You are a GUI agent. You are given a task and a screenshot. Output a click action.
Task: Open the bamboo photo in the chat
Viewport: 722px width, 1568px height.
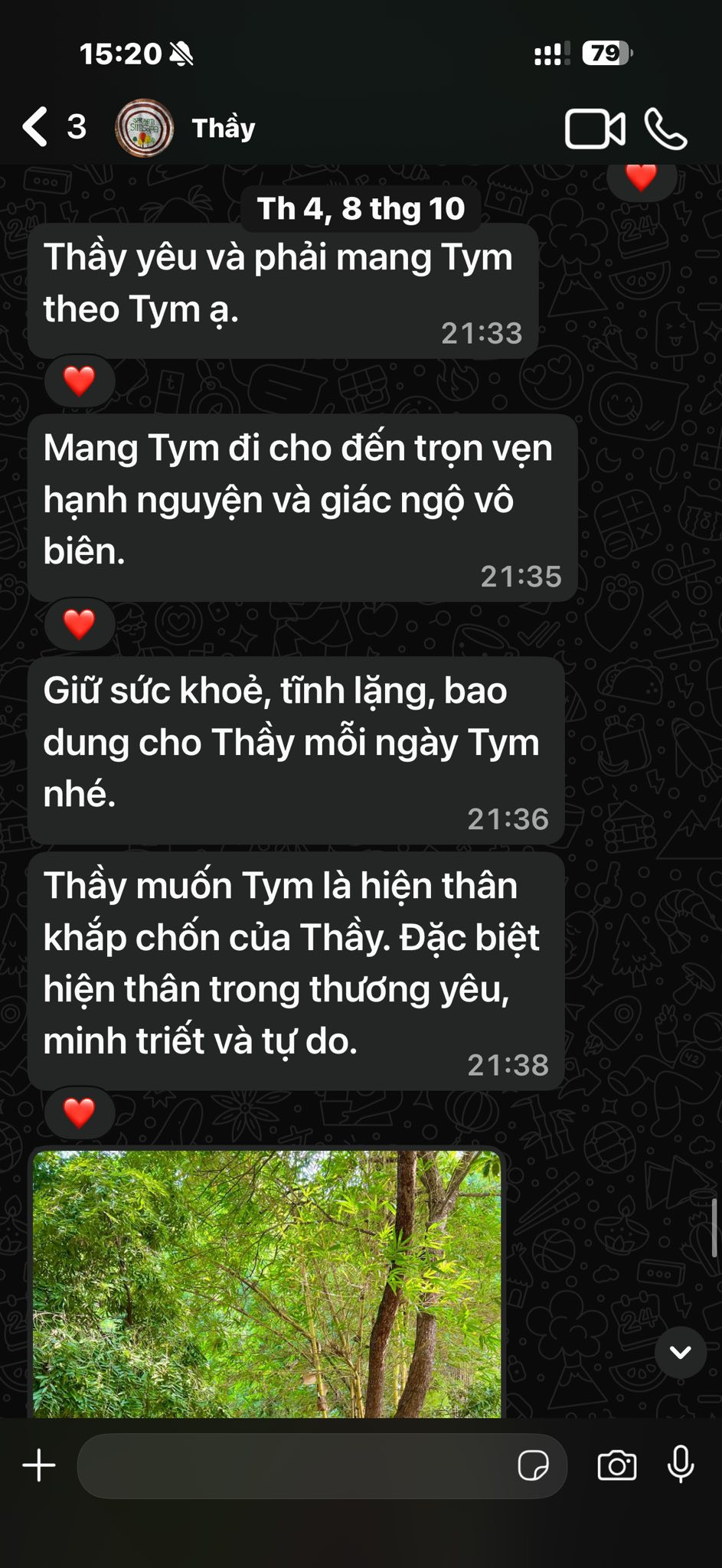coord(266,1282)
